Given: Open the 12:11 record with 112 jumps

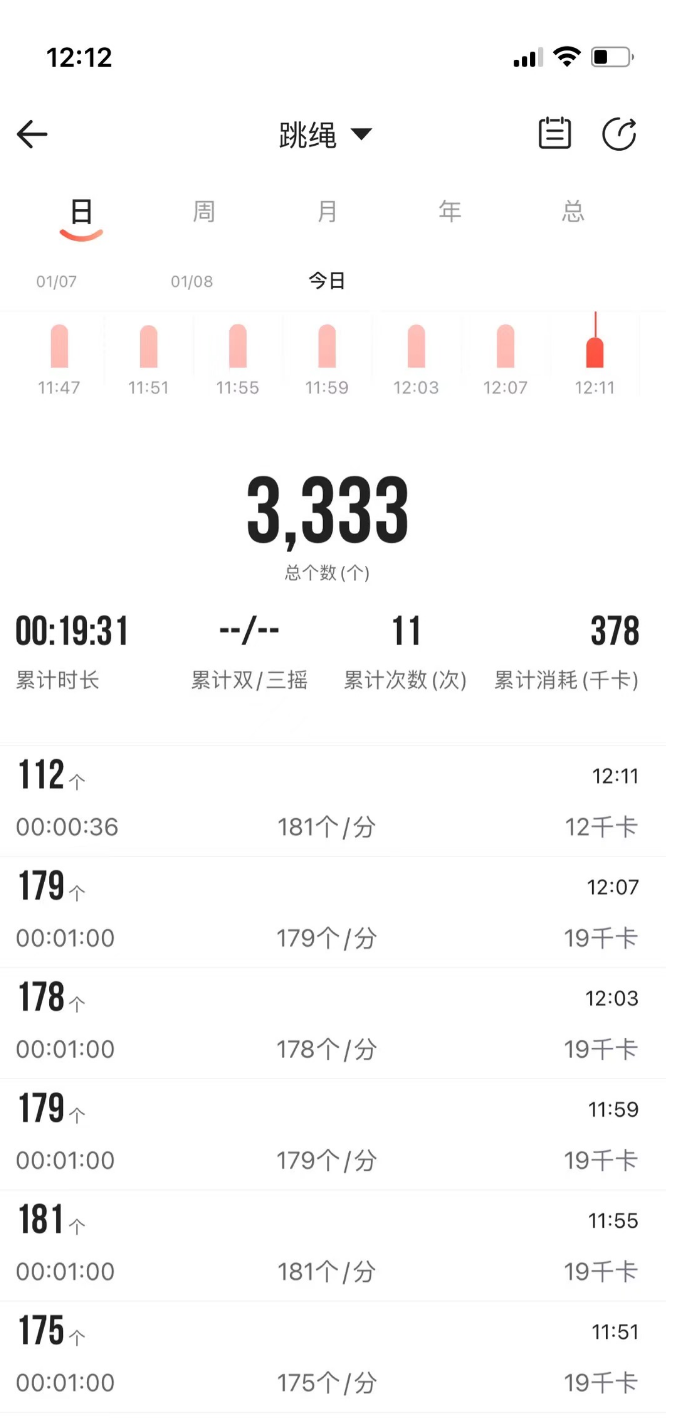Looking at the screenshot, I should click(332, 801).
